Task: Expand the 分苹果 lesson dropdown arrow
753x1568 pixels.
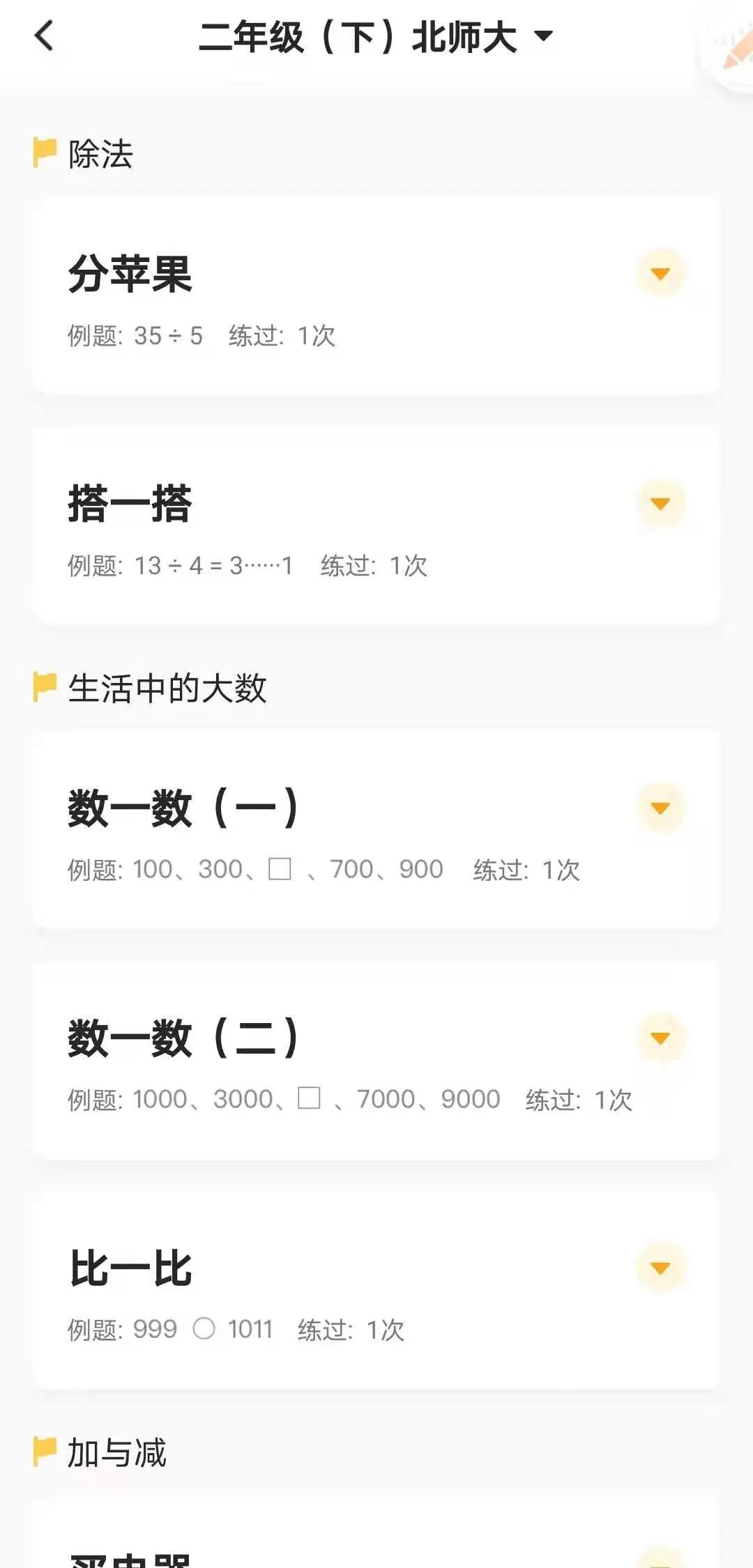Action: pyautogui.click(x=661, y=273)
